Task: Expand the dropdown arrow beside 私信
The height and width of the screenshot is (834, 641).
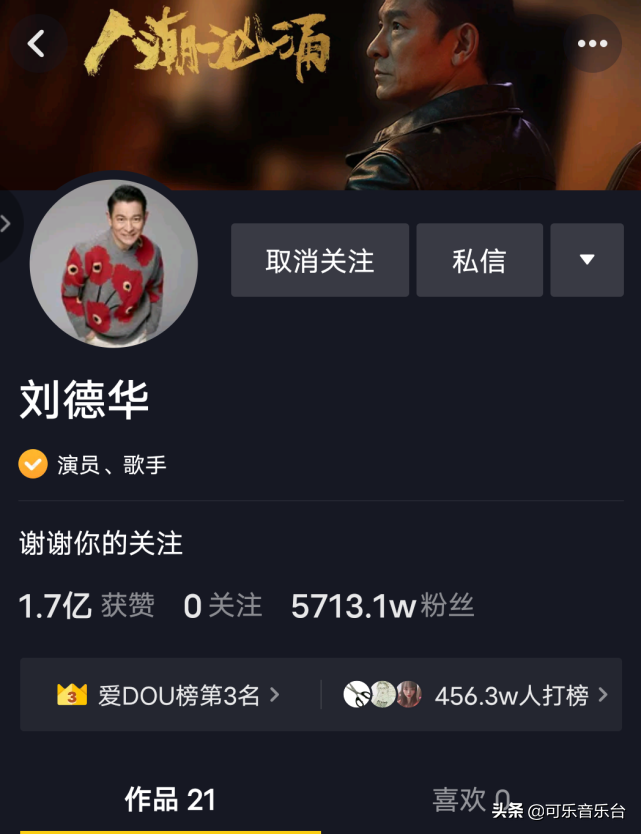Action: [587, 261]
